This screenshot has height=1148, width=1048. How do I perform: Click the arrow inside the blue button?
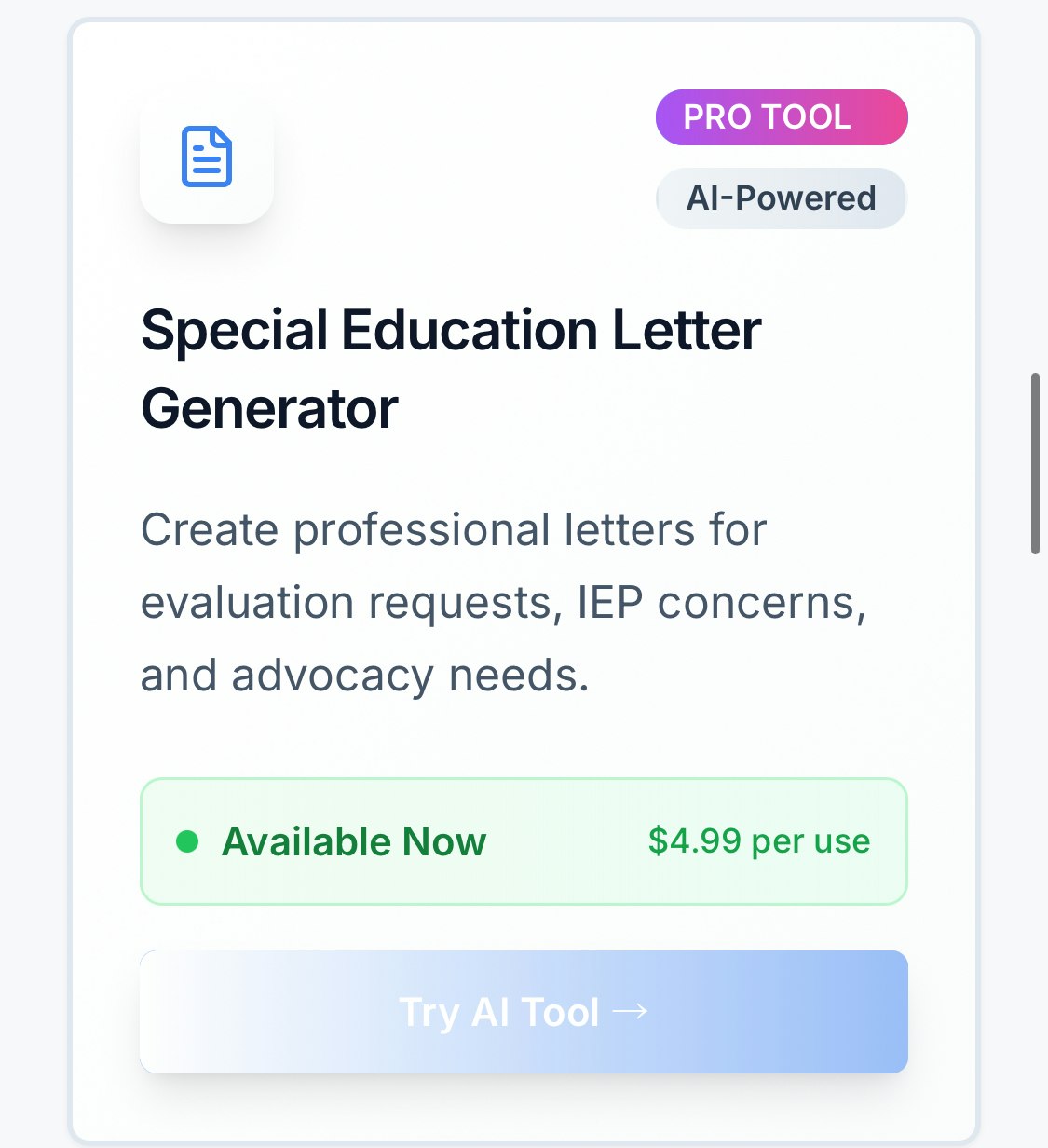632,1012
